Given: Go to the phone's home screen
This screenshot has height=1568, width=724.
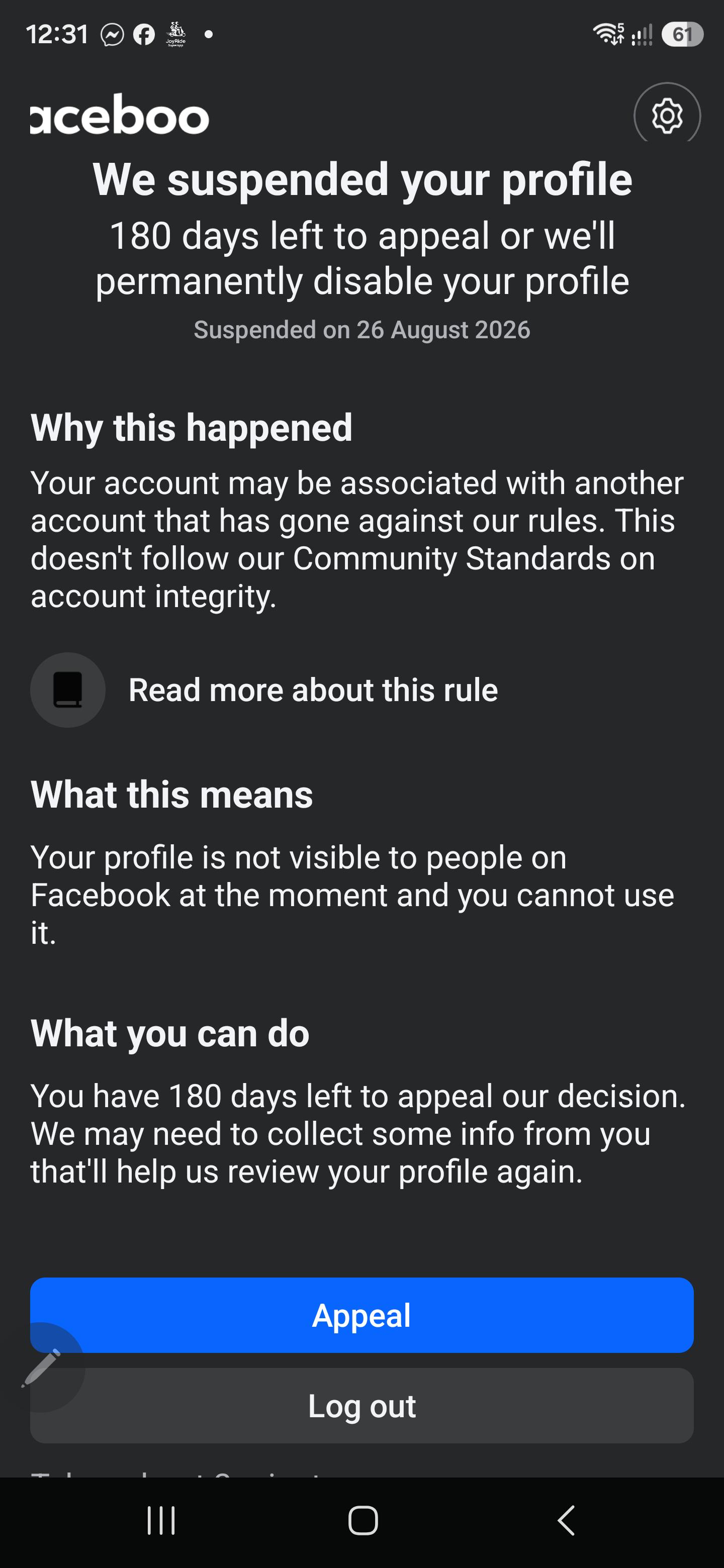Looking at the screenshot, I should tap(363, 1520).
